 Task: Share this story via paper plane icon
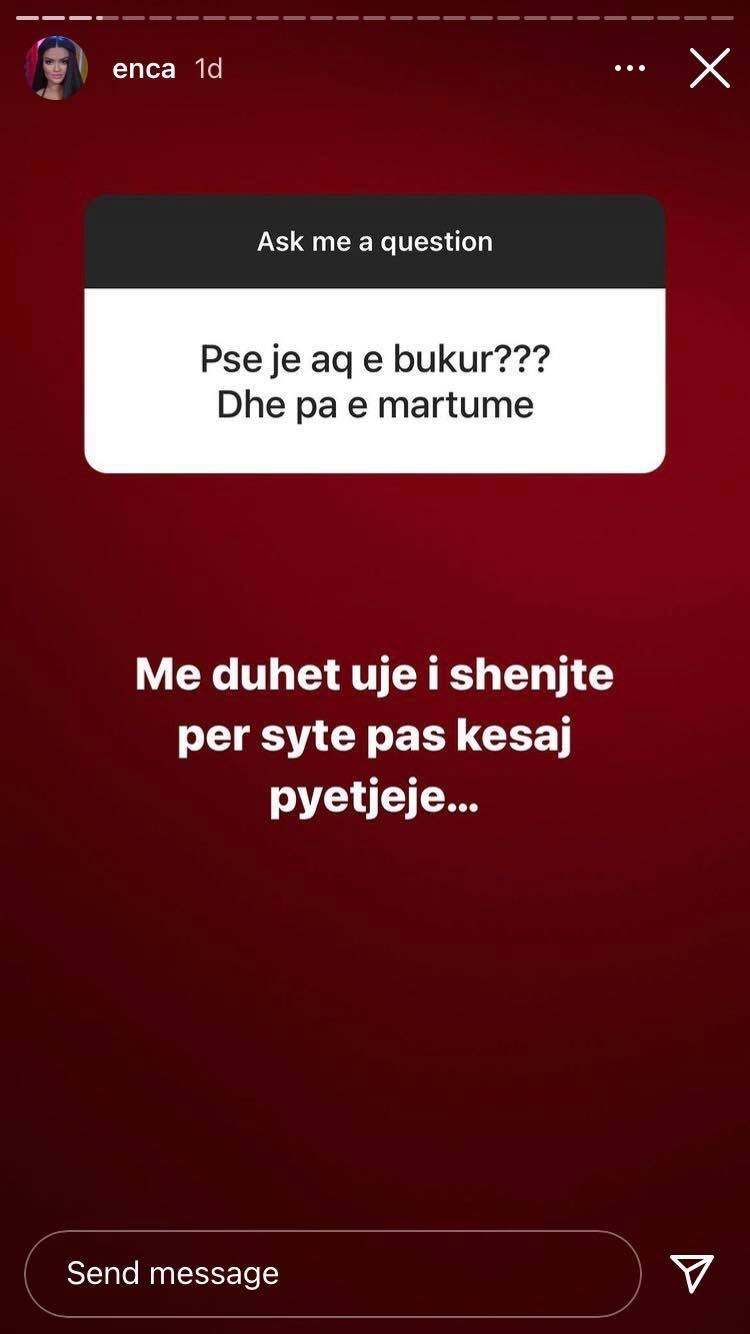pyautogui.click(x=692, y=1273)
